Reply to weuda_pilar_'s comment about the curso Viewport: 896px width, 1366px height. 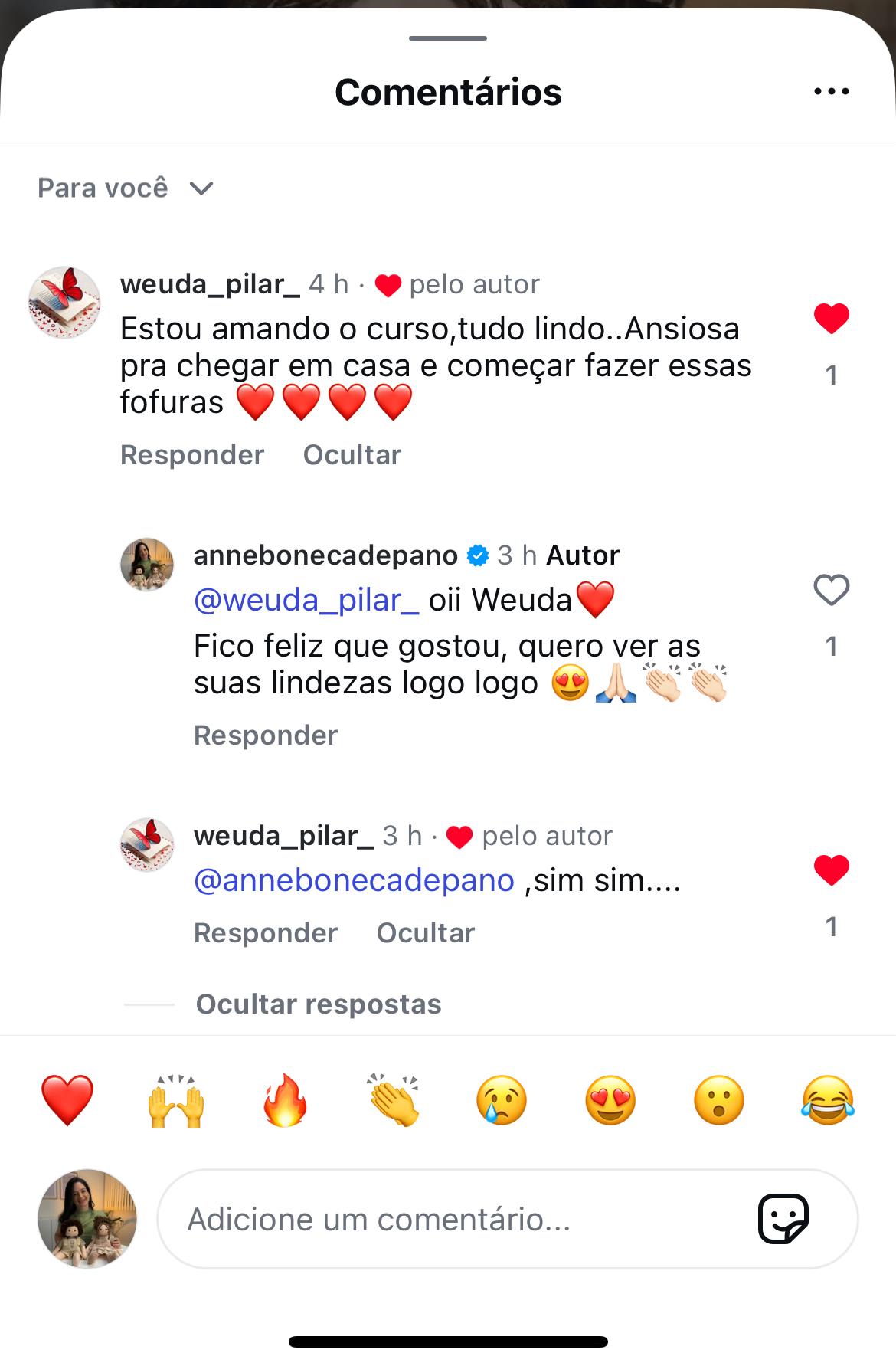click(192, 454)
